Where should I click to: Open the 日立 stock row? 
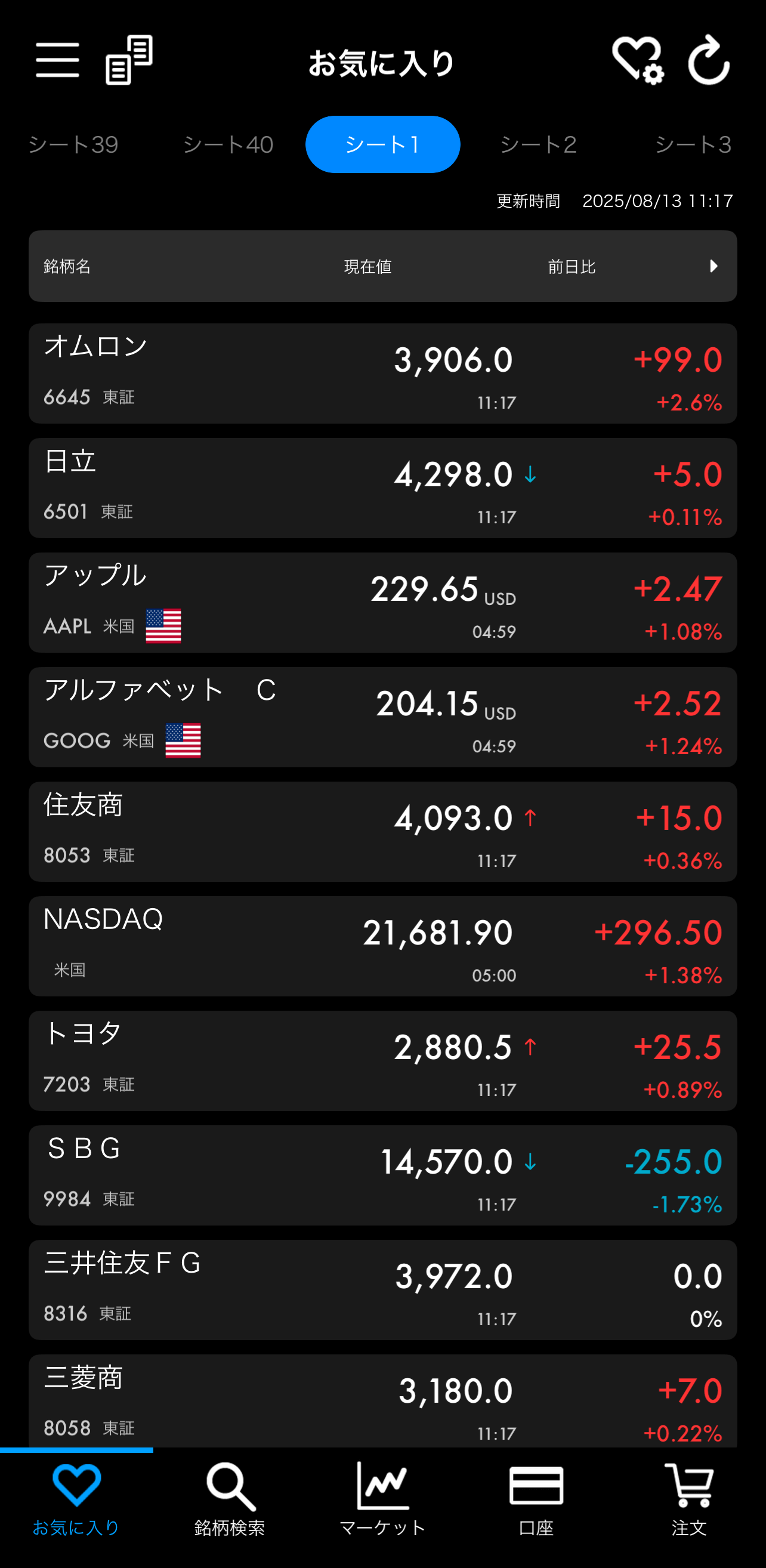click(x=382, y=488)
